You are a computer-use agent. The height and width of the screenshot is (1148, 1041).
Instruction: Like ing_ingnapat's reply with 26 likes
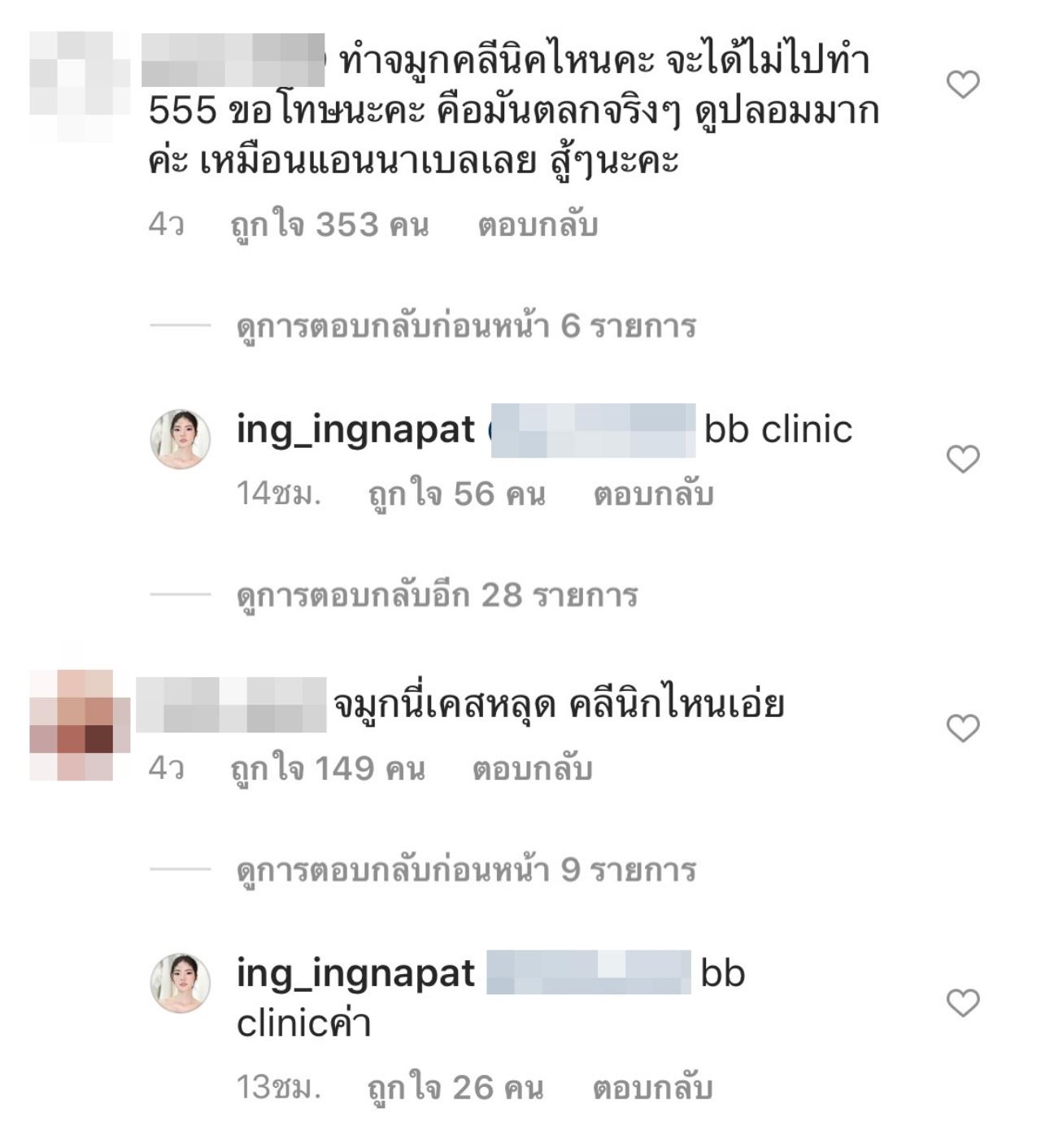[963, 1003]
